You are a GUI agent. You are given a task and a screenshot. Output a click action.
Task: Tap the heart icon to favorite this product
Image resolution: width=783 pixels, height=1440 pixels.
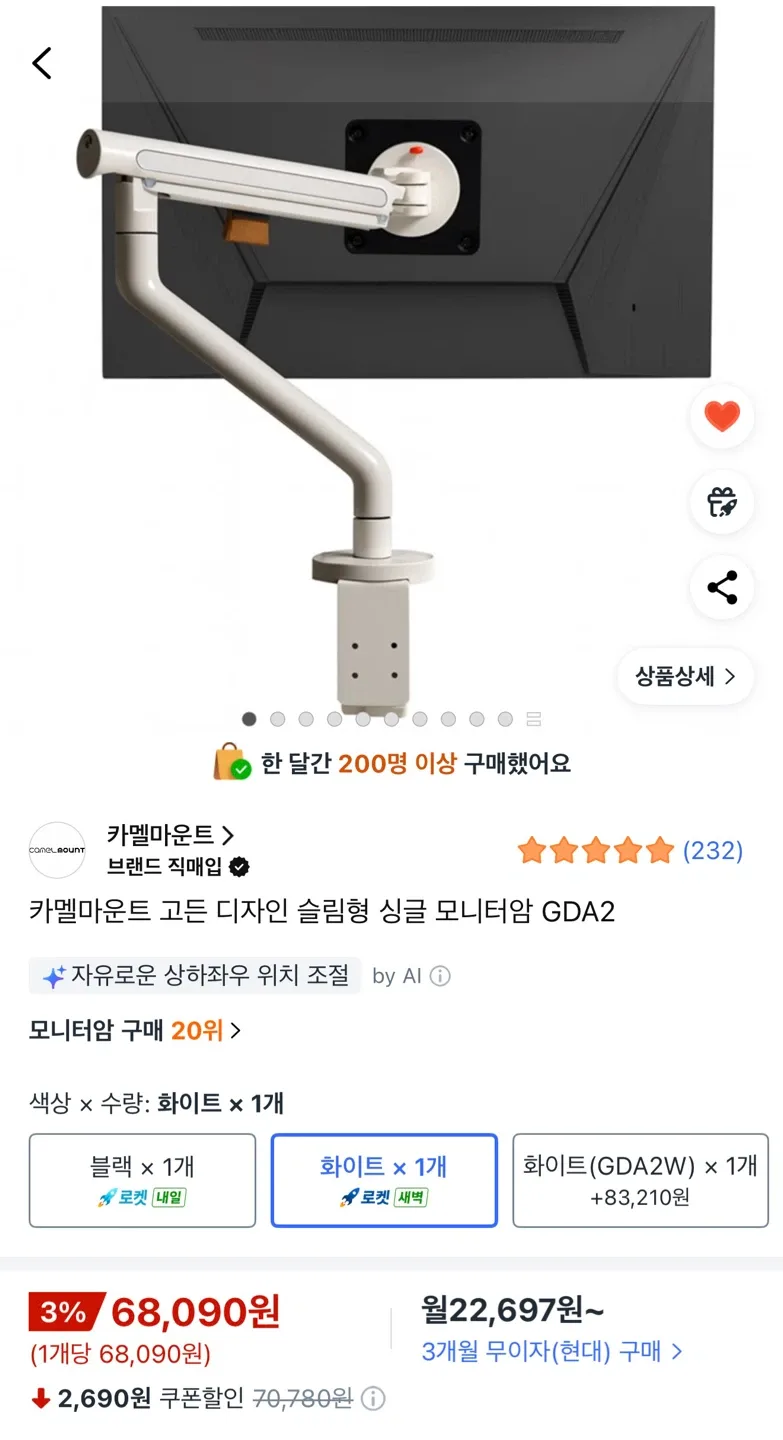[x=721, y=417]
